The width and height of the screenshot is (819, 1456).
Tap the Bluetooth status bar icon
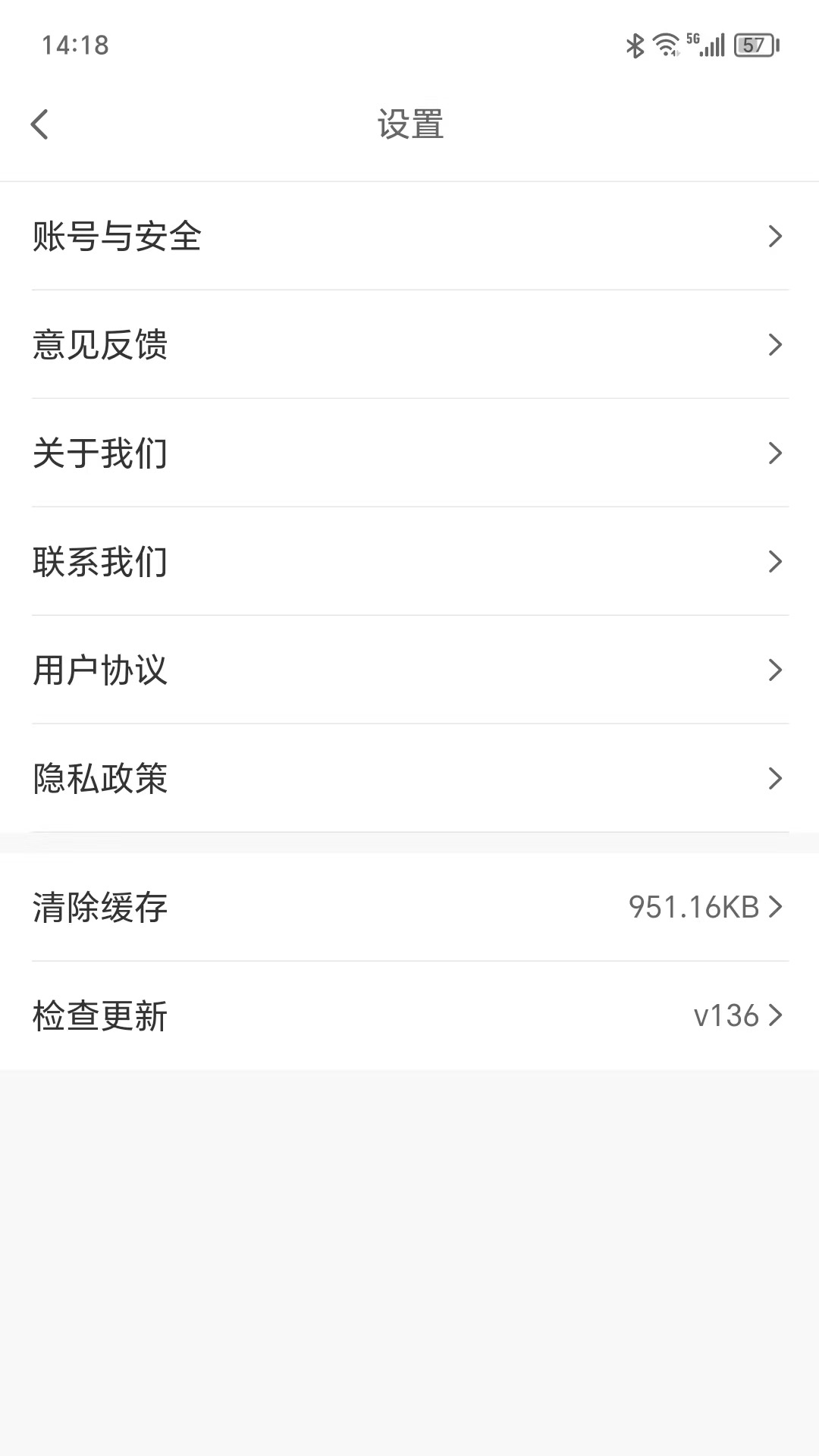pyautogui.click(x=635, y=43)
